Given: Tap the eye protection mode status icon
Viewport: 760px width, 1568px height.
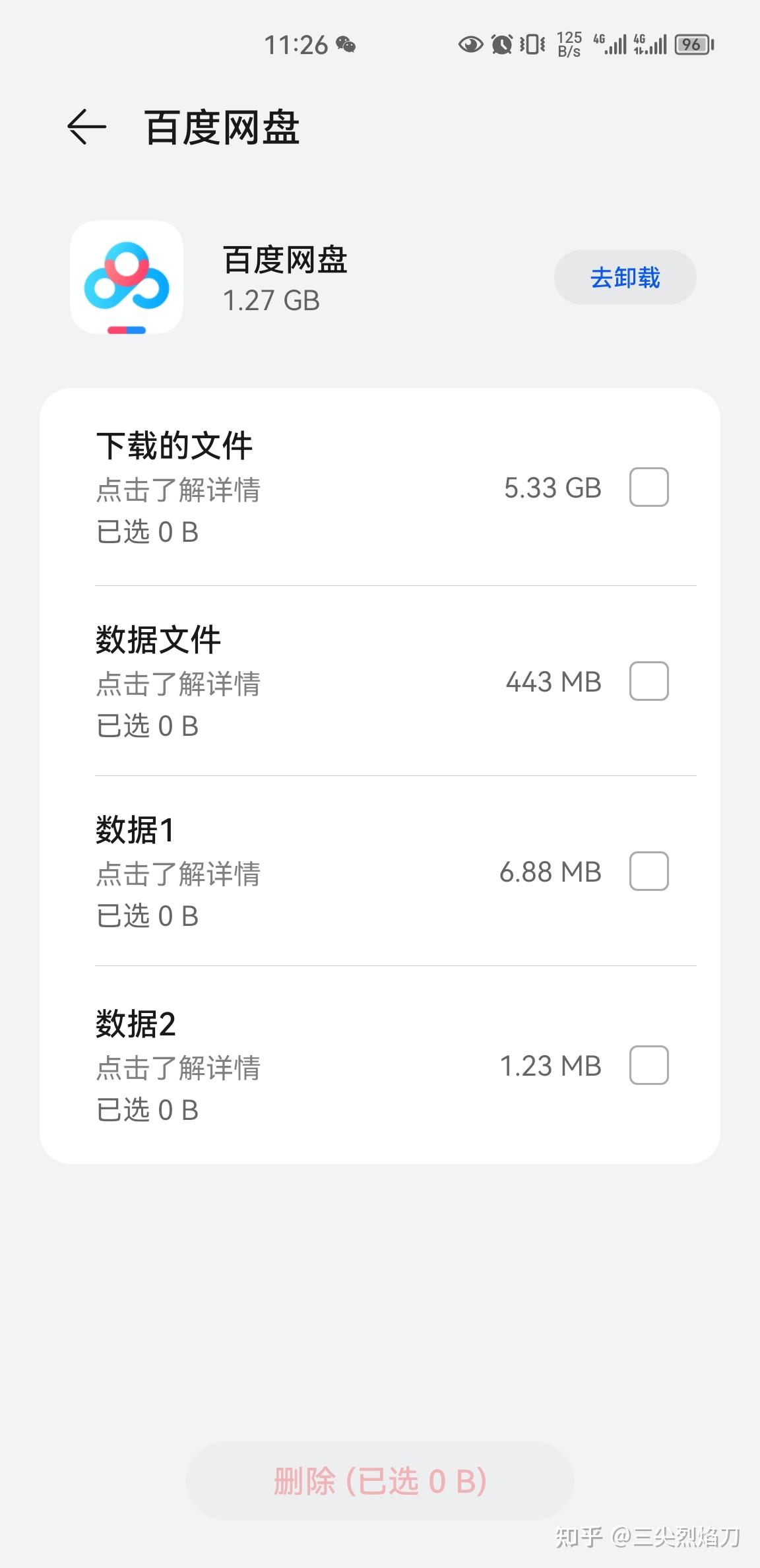Looking at the screenshot, I should pyautogui.click(x=470, y=44).
